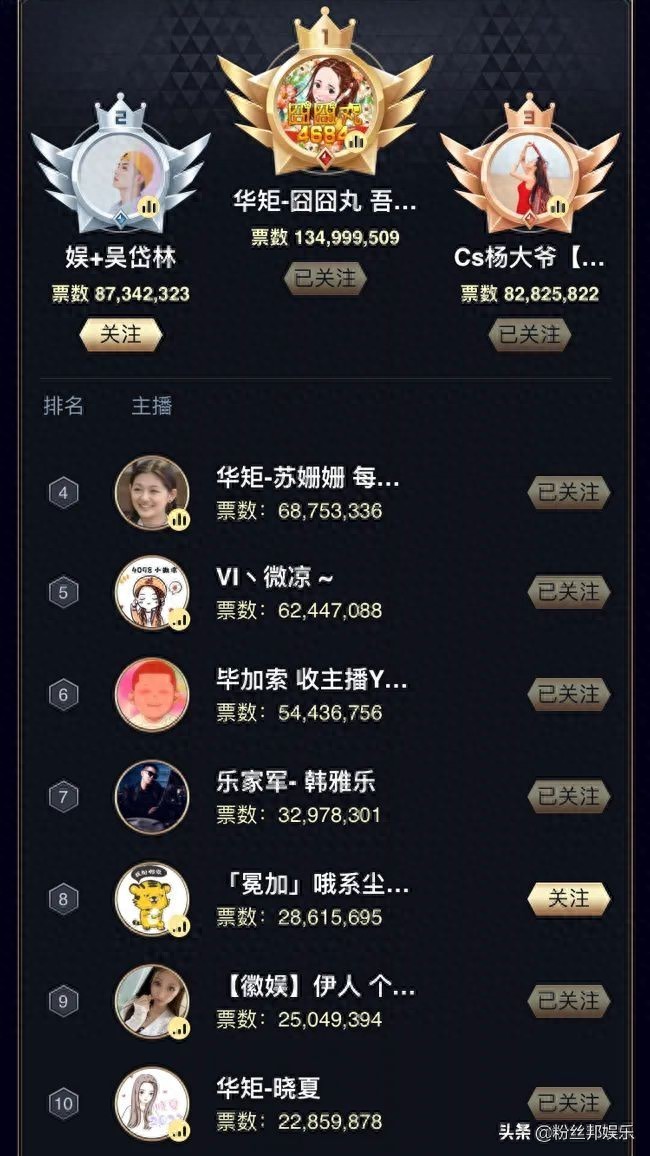Tap 已关注 beside 【徽娱】伊人
Viewport: 650px width, 1156px height.
tap(568, 1000)
